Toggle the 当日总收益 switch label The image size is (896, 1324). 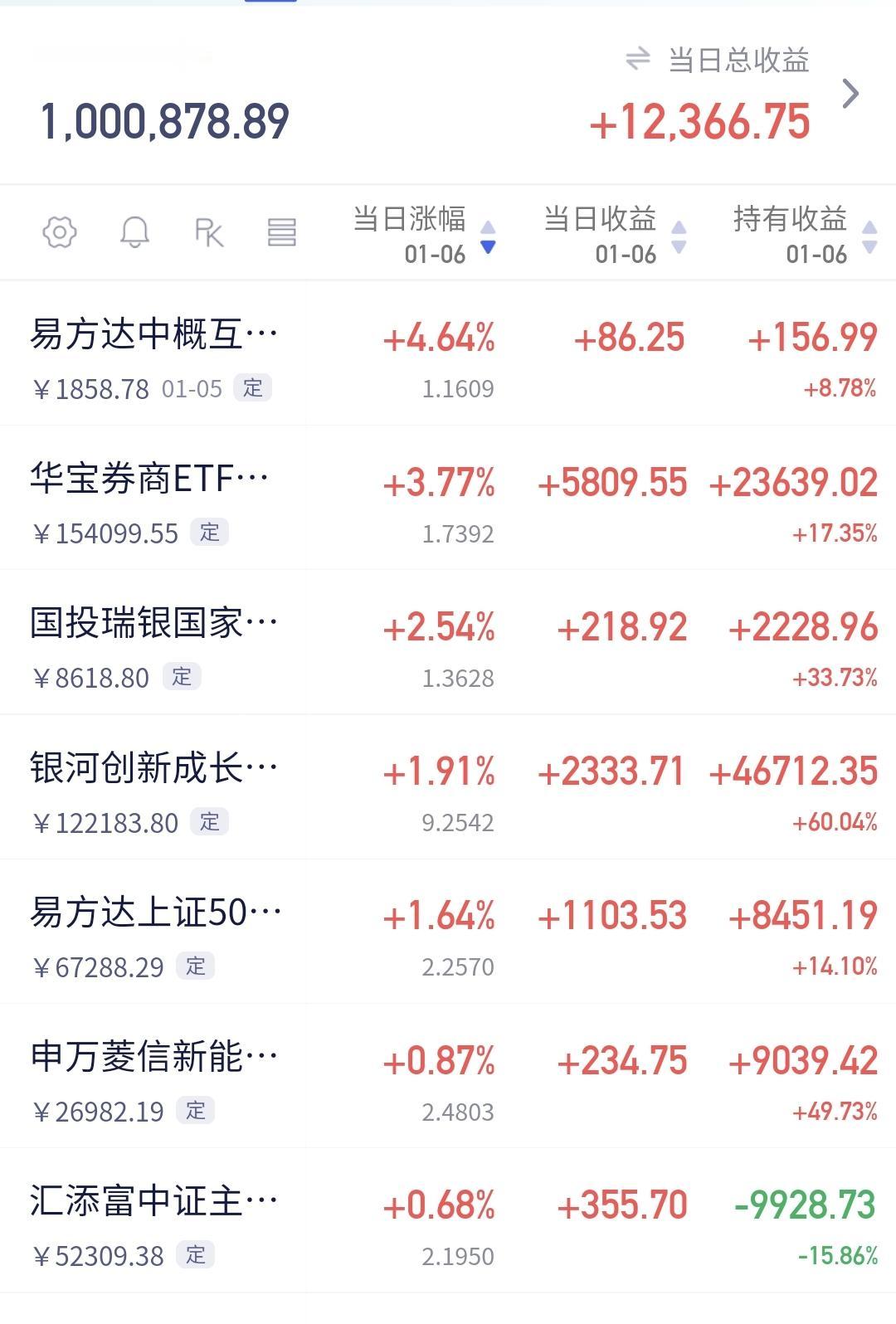tap(717, 61)
